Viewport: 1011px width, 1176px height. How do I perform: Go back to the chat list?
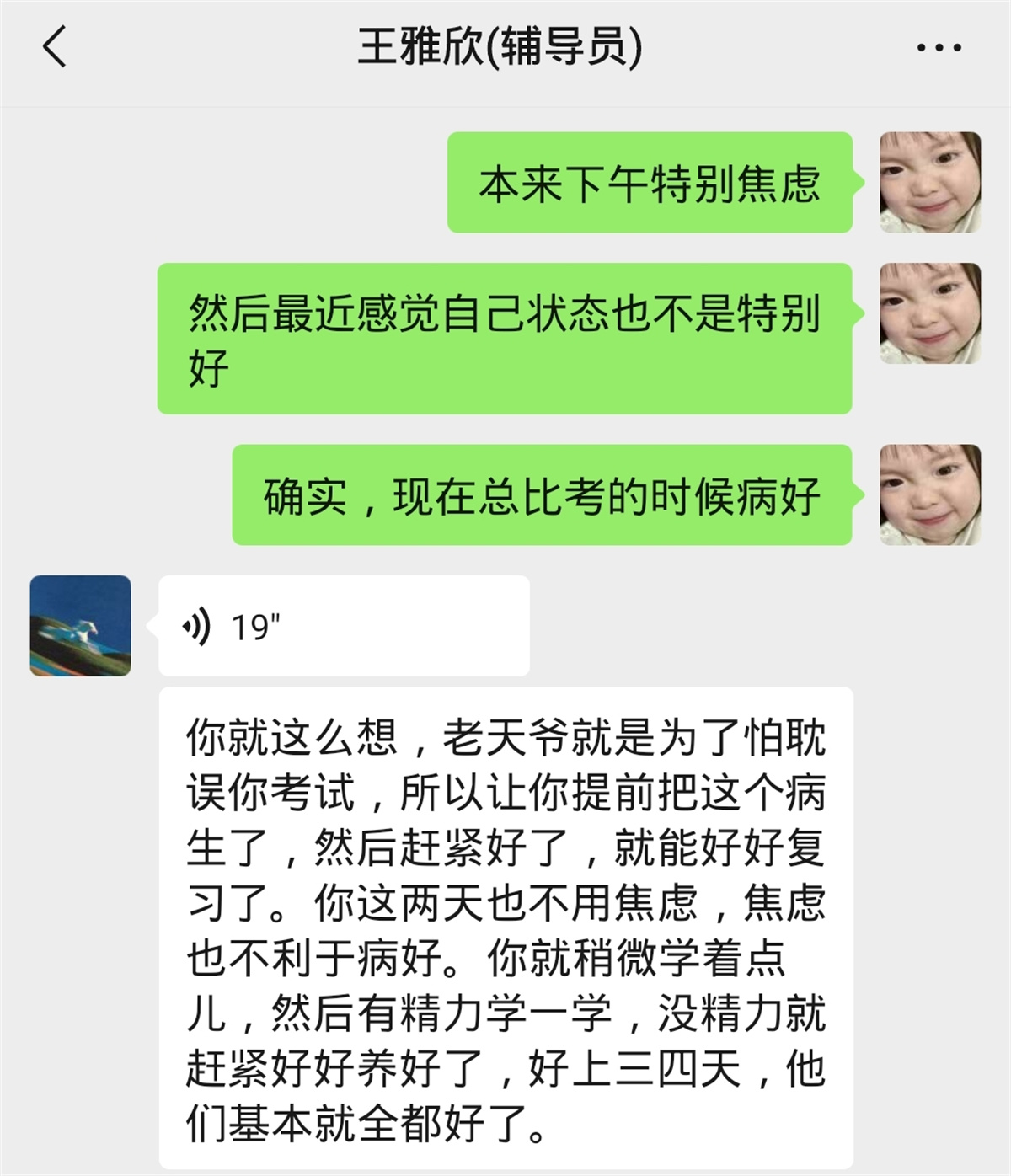click(55, 47)
